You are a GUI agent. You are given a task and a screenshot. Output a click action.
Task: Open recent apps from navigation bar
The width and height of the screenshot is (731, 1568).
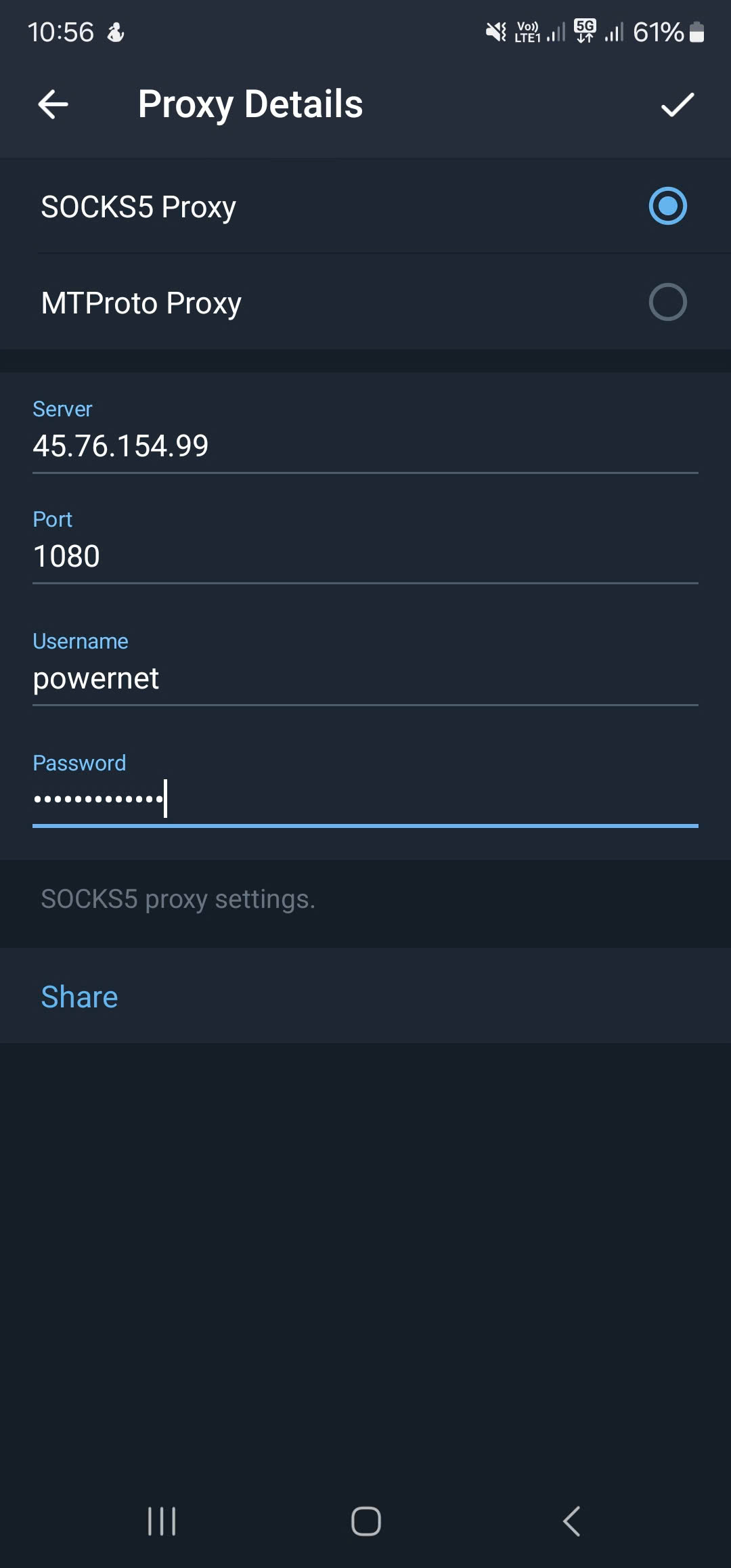tap(162, 1521)
